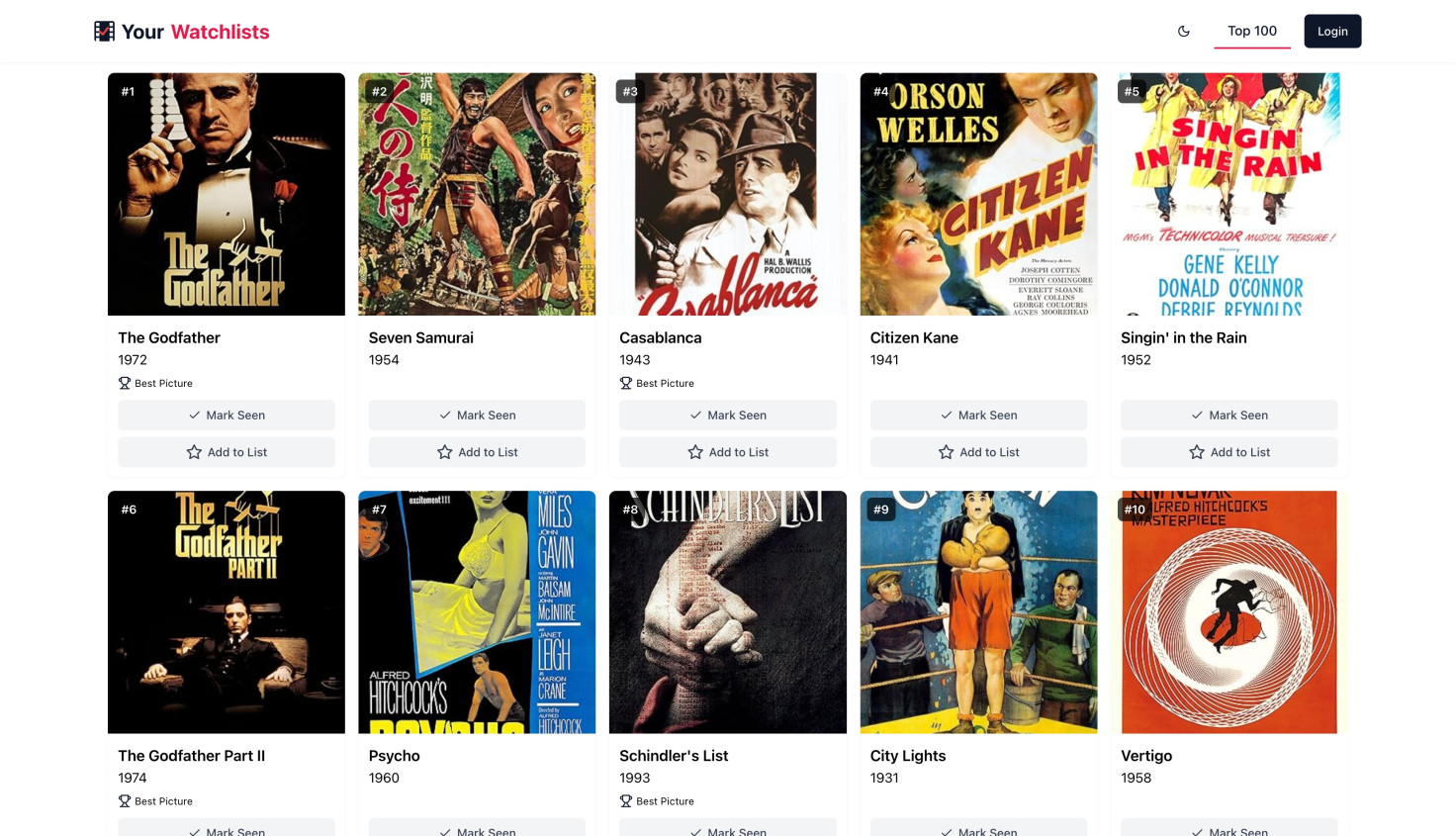Go to Your Watchlists home logo
This screenshot has height=836, width=1456.
[181, 32]
